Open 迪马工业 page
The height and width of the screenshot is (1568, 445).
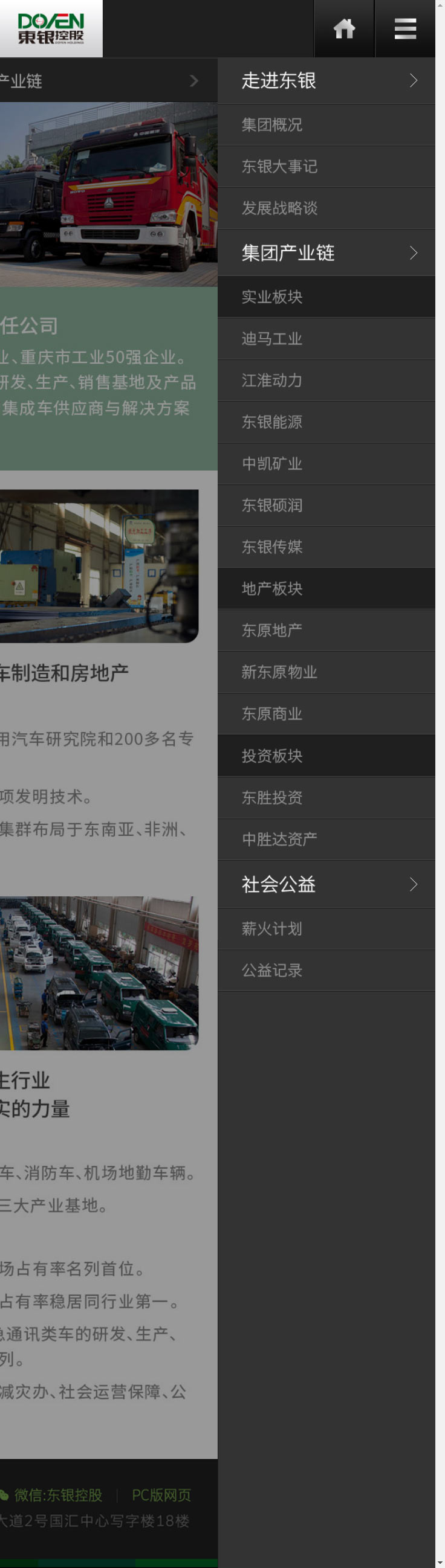[326, 338]
